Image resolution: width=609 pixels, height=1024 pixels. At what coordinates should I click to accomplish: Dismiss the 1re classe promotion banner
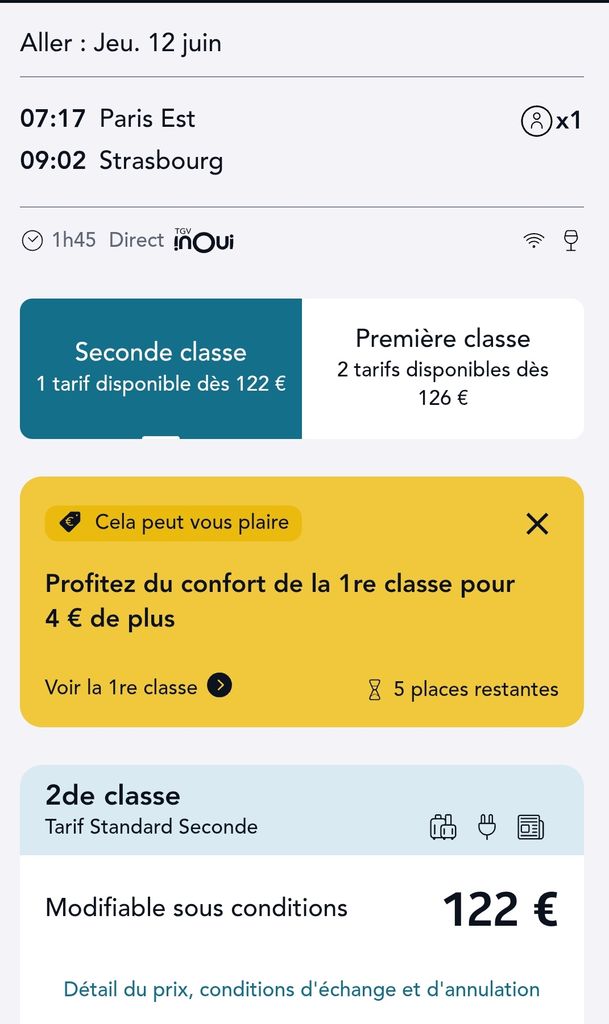[x=537, y=524]
